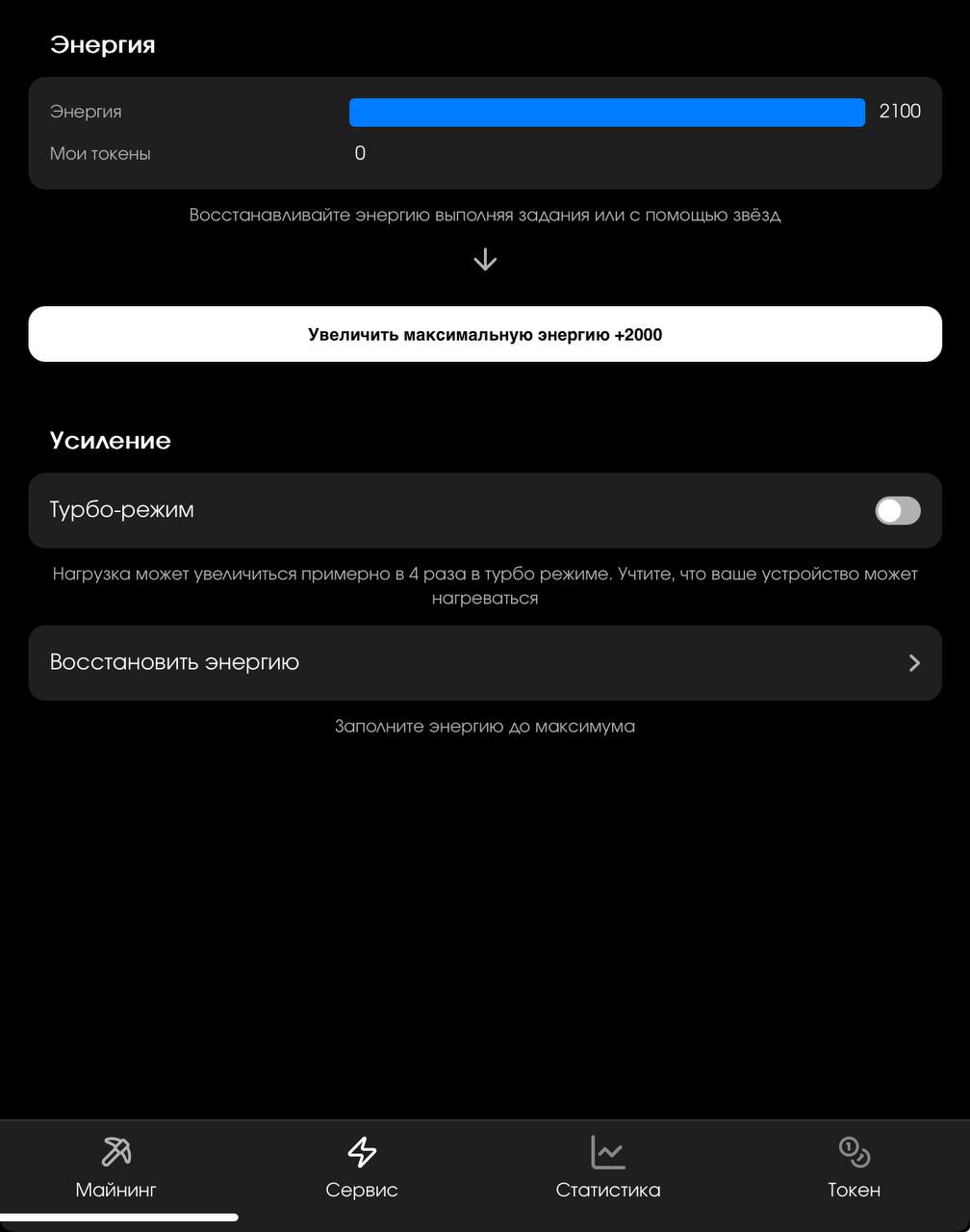This screenshot has width=970, height=1232.
Task: Select the Сервис tab
Action: tap(362, 1167)
